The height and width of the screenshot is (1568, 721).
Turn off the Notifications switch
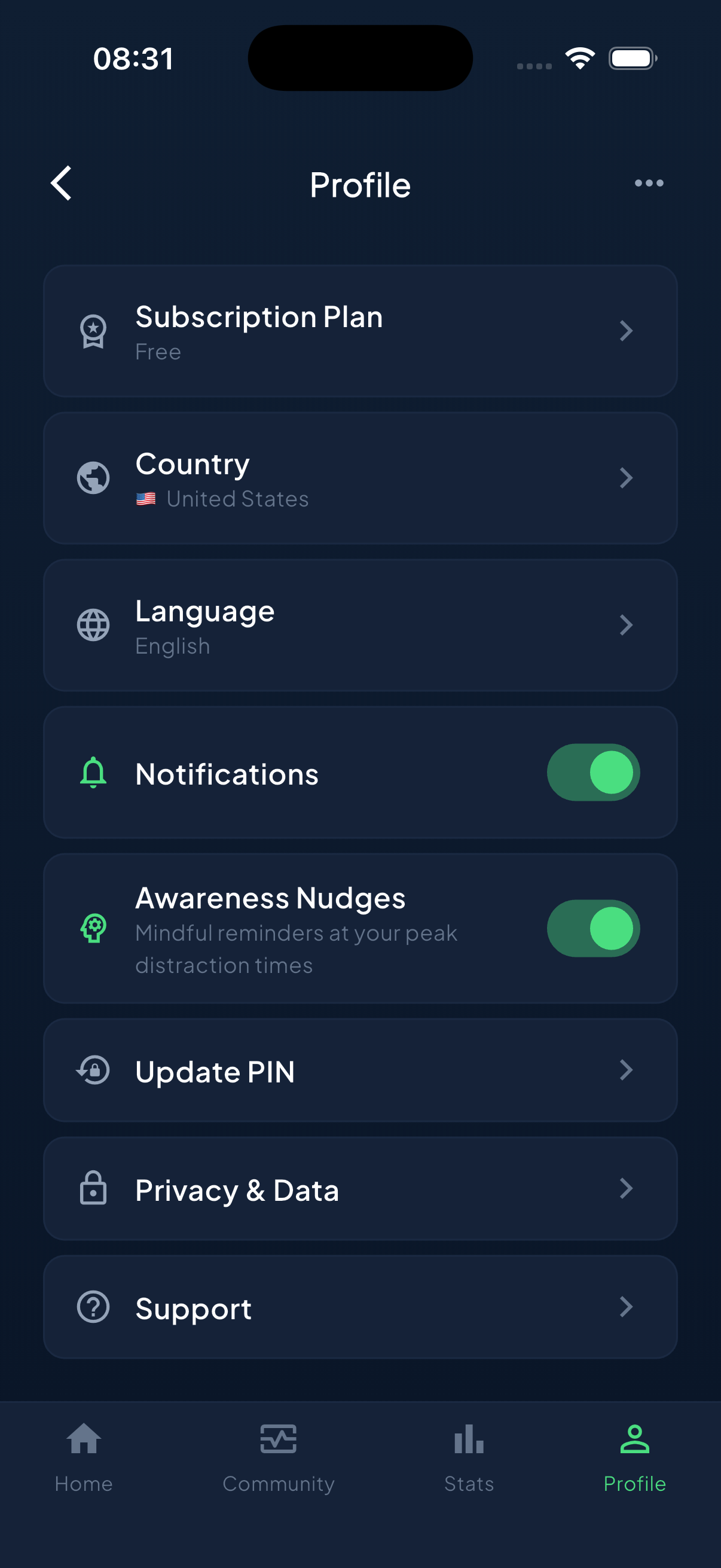pos(593,773)
